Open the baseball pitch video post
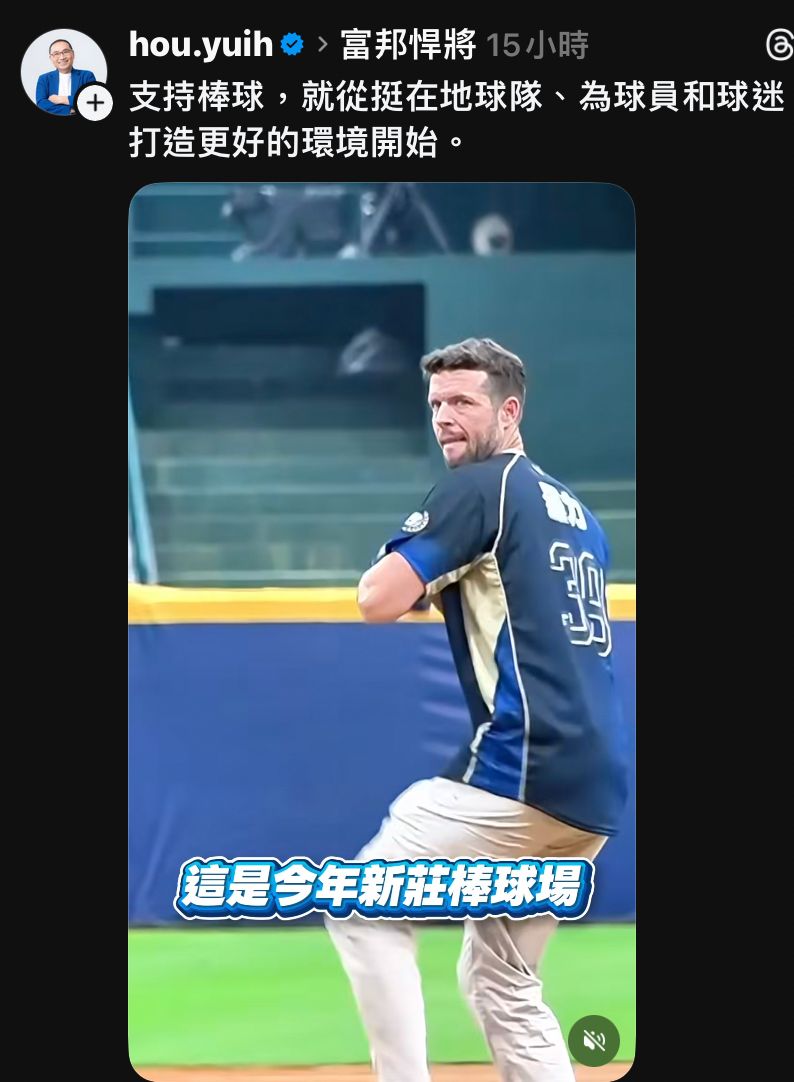The image size is (794, 1082). pos(381,600)
